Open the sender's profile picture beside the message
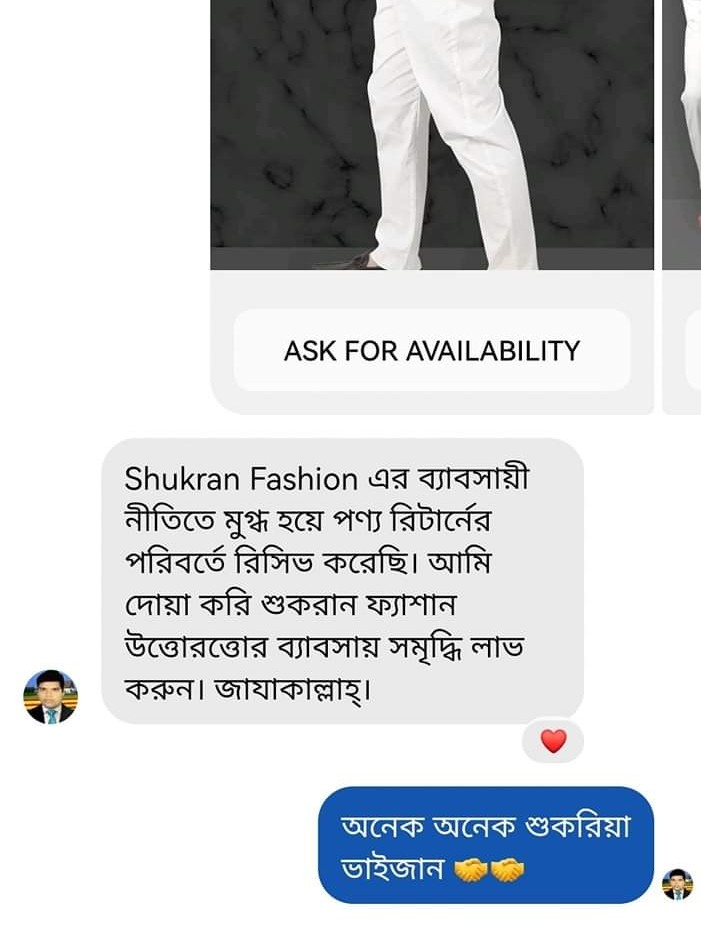Viewport: 701px width, 935px height. coord(50,697)
